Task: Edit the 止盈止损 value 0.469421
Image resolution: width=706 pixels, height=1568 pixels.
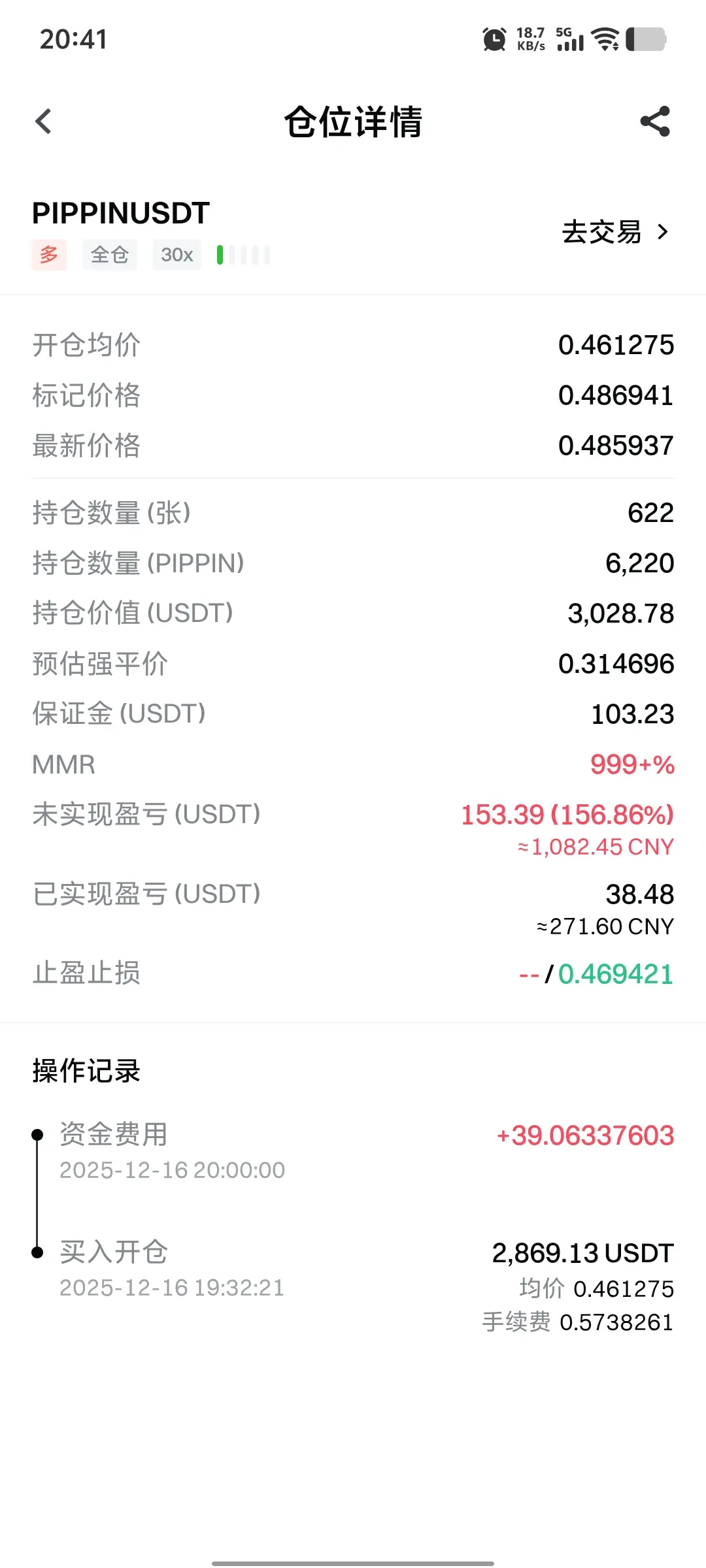Action: pos(615,974)
